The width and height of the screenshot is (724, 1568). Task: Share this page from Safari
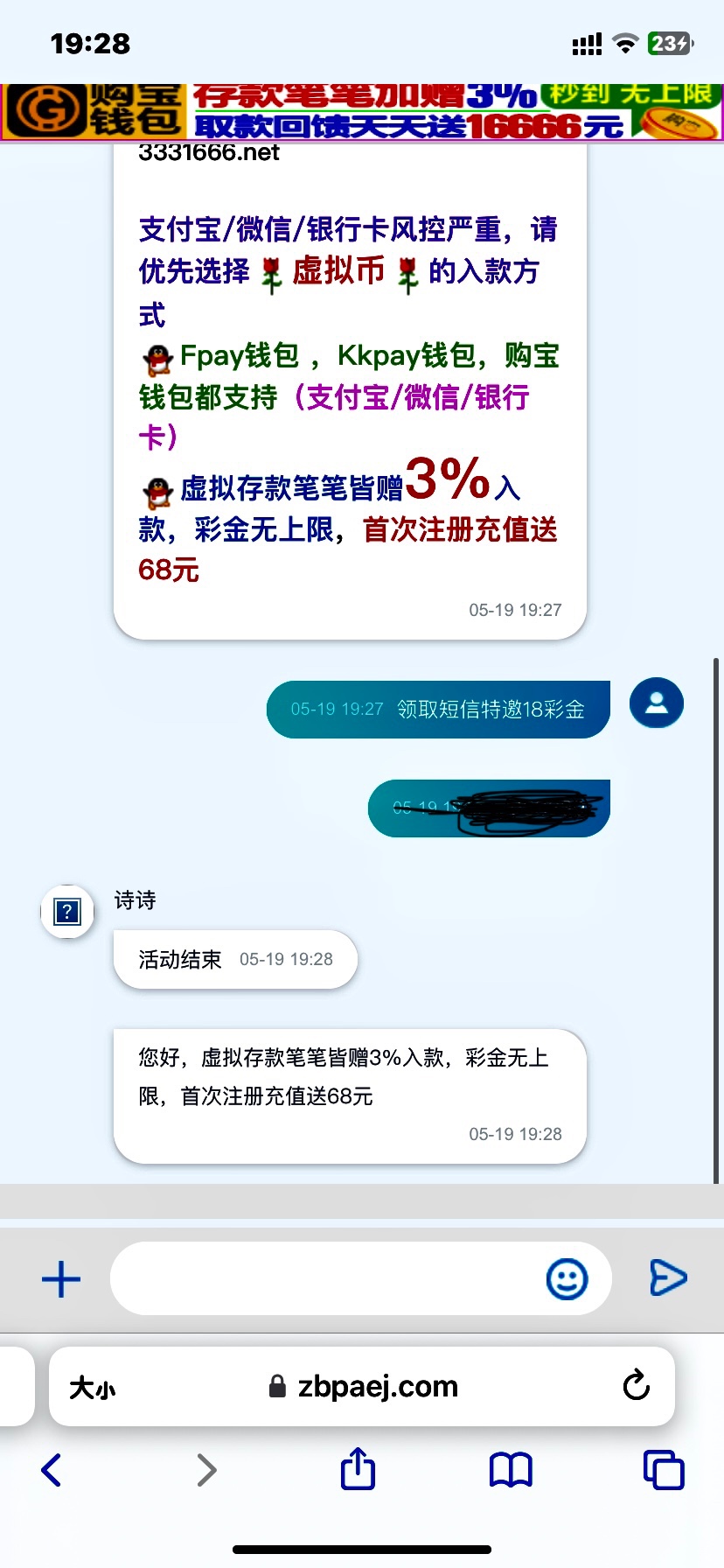(x=358, y=1469)
